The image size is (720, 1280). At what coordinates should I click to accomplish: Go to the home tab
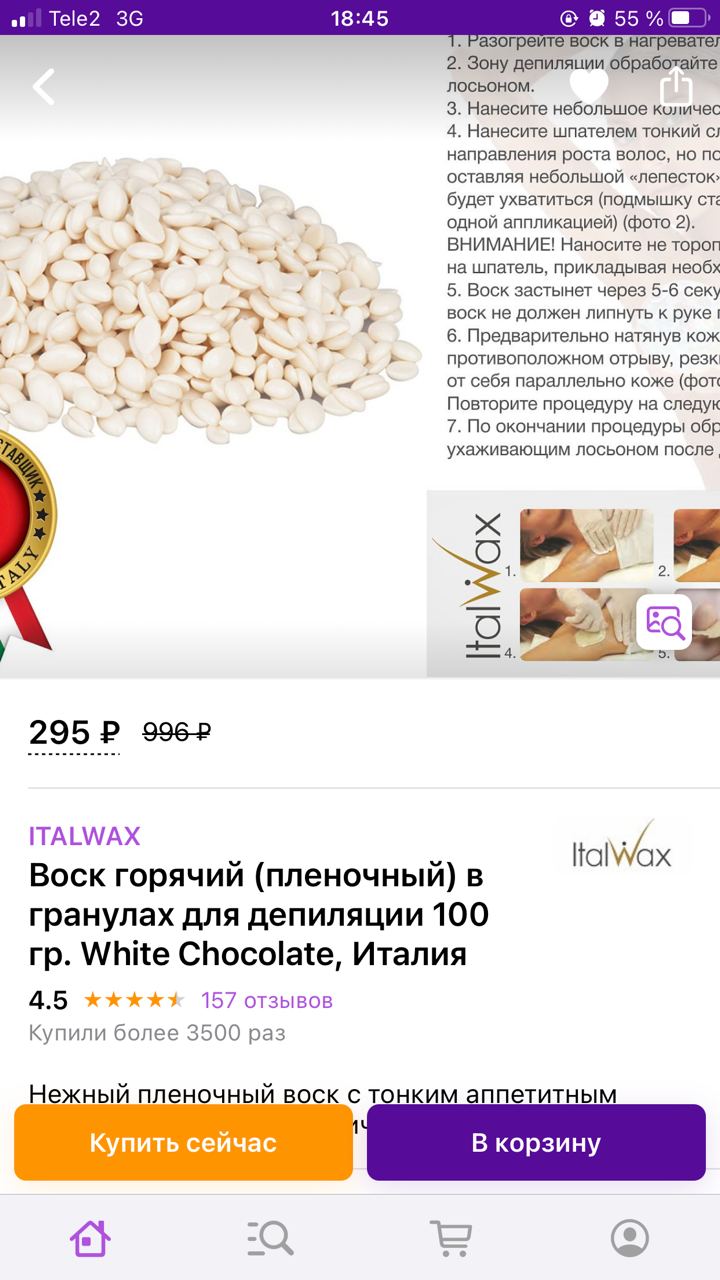(x=90, y=1238)
